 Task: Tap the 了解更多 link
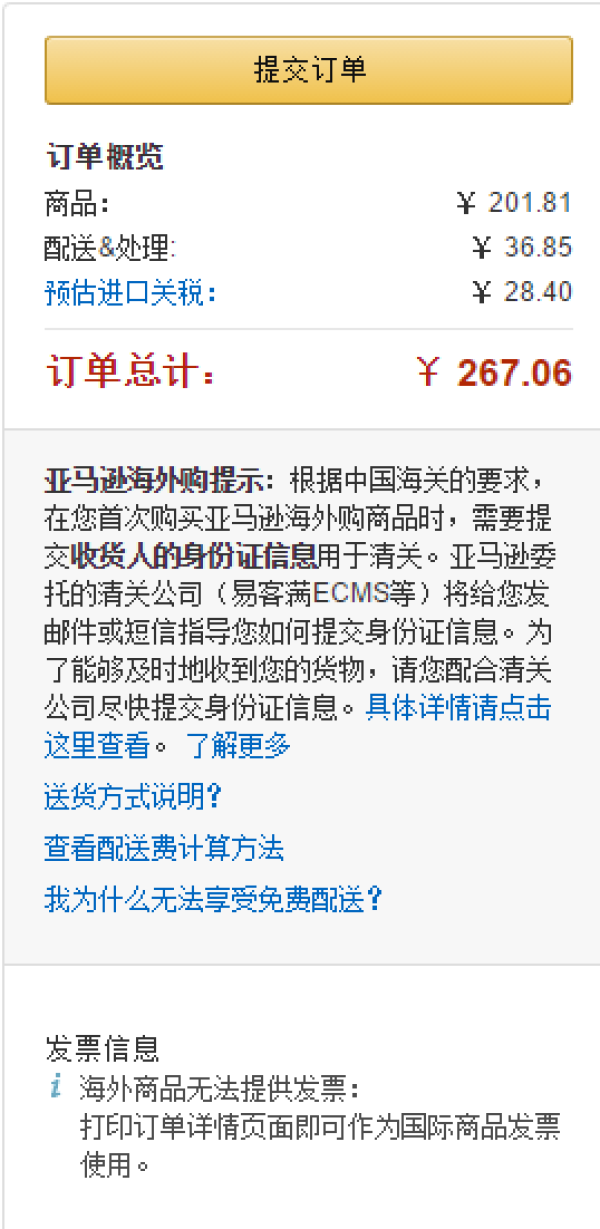pyautogui.click(x=238, y=745)
